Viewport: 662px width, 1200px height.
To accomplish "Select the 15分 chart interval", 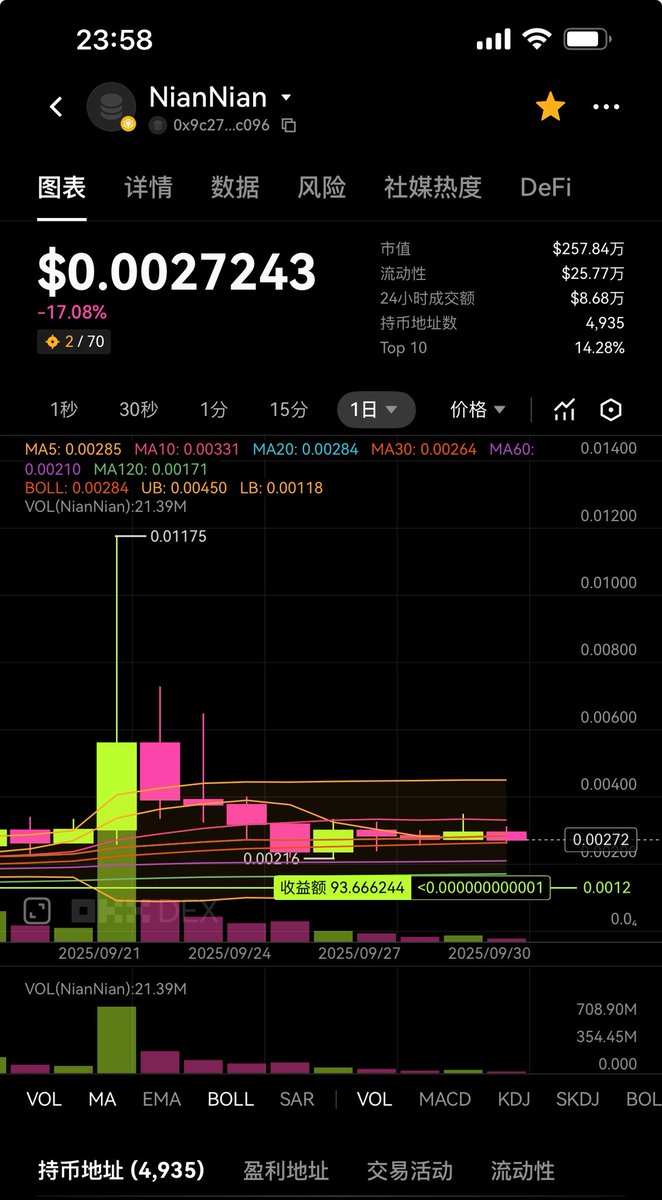I will (x=288, y=409).
